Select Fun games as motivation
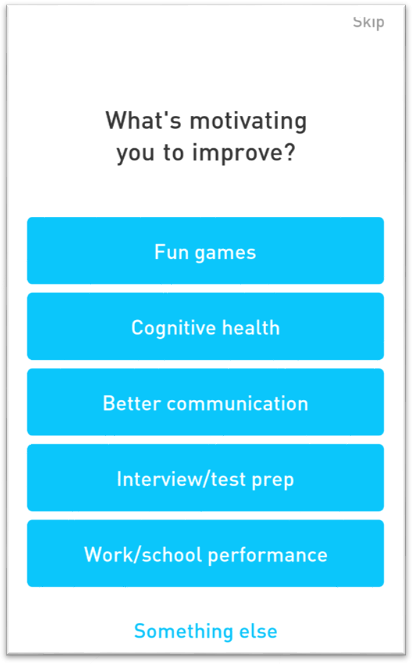This screenshot has width=412, height=664. click(x=205, y=251)
